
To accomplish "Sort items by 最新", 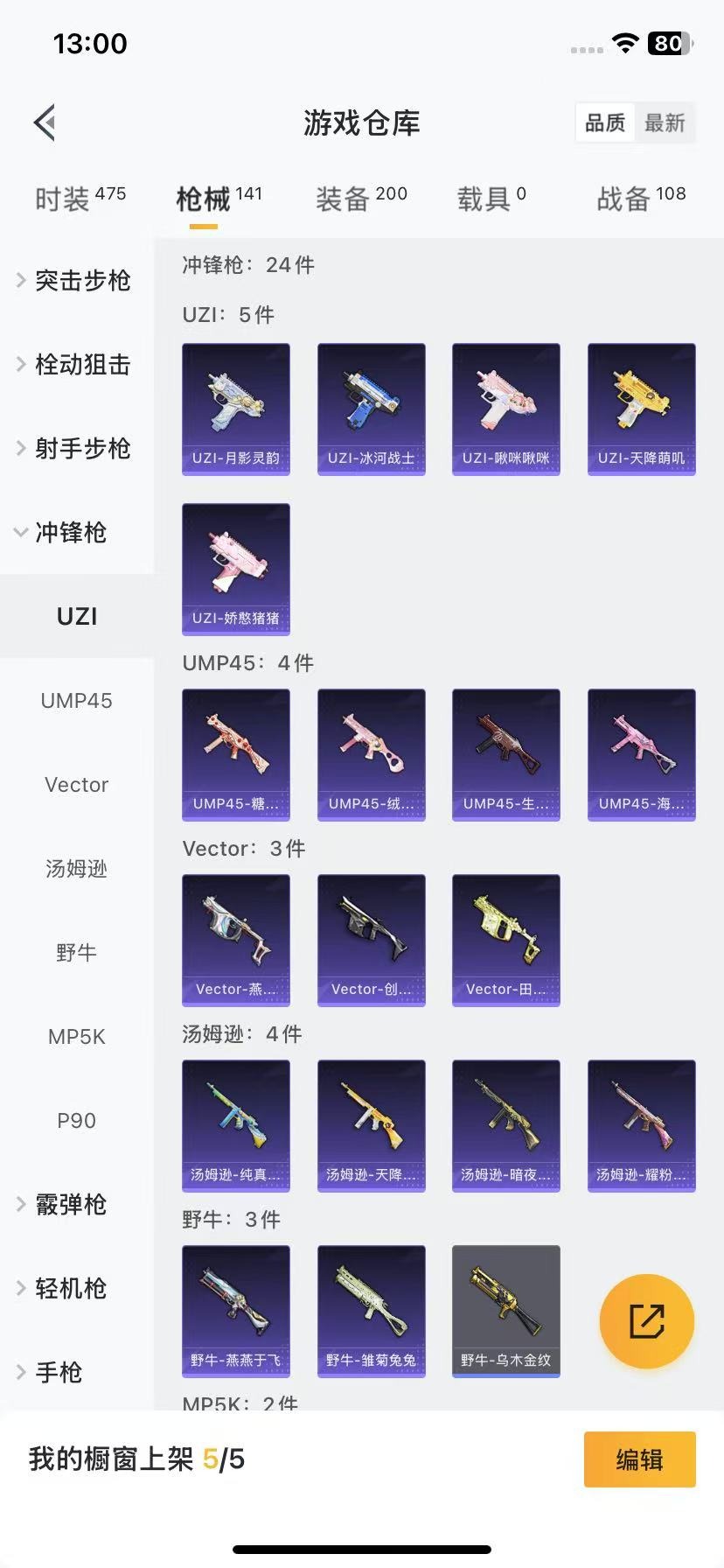I will [x=665, y=122].
